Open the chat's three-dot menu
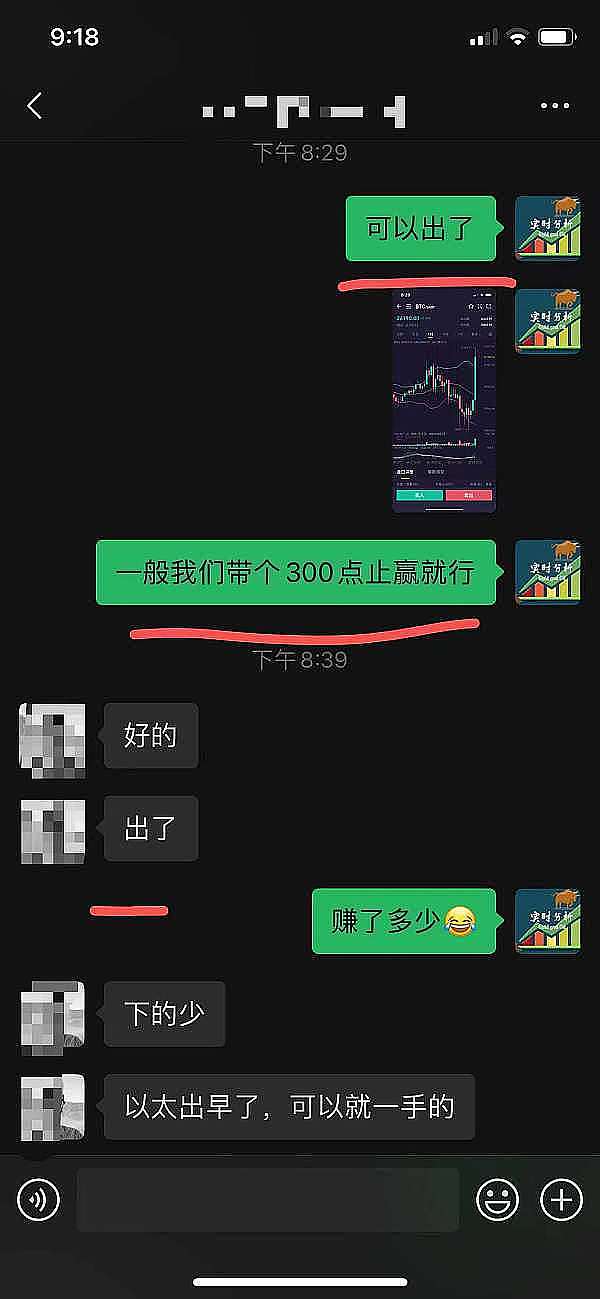This screenshot has height=1299, width=600. (554, 106)
